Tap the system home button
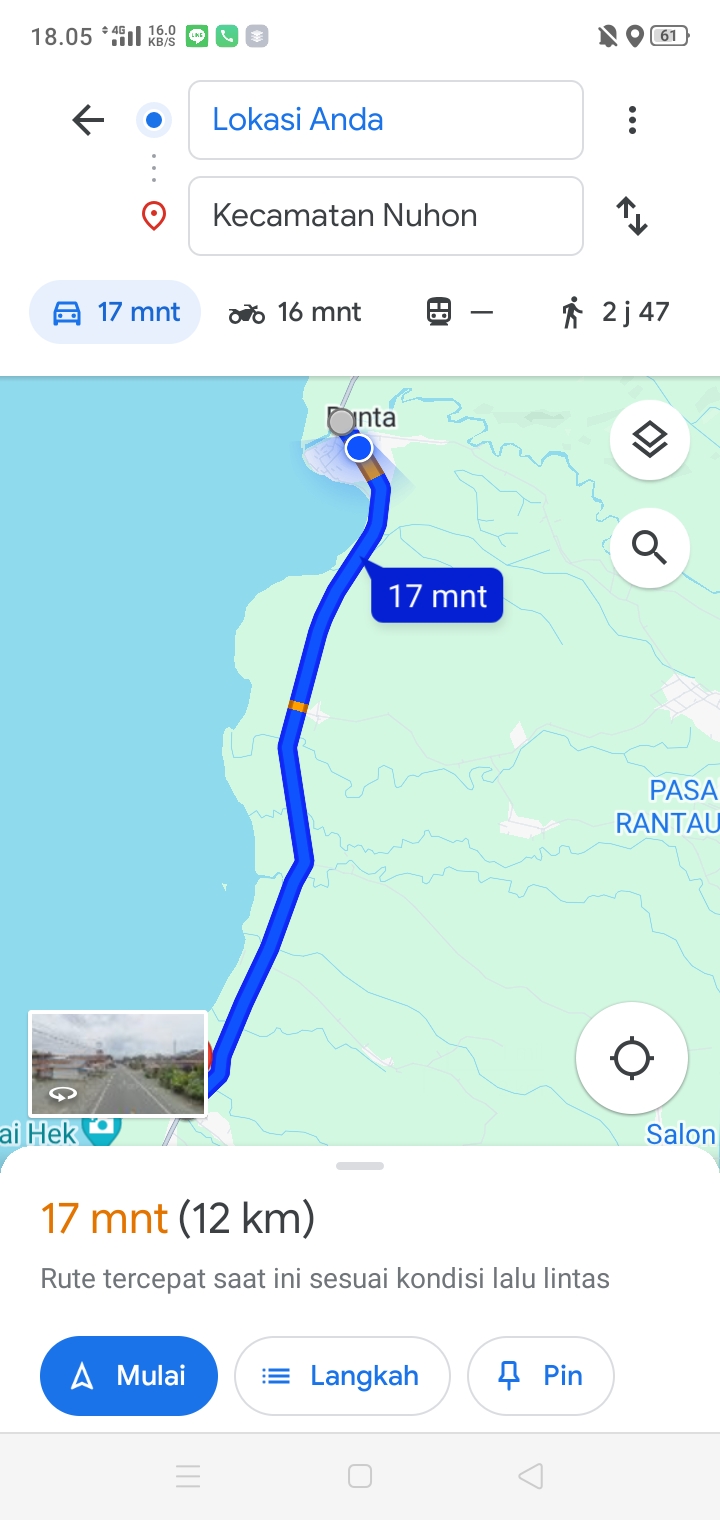Image resolution: width=720 pixels, height=1520 pixels. tap(360, 1476)
